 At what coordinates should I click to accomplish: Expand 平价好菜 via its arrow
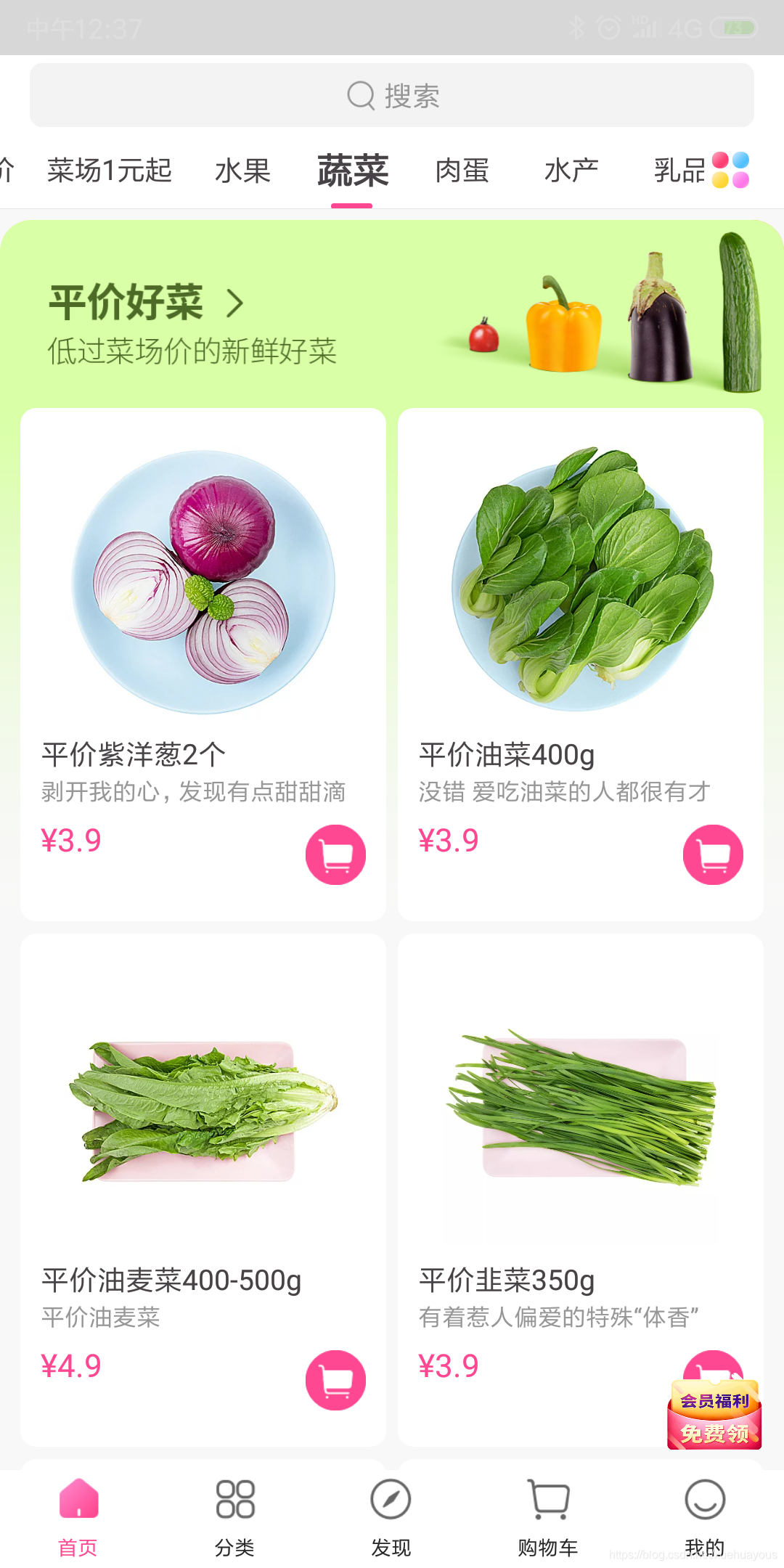[234, 304]
